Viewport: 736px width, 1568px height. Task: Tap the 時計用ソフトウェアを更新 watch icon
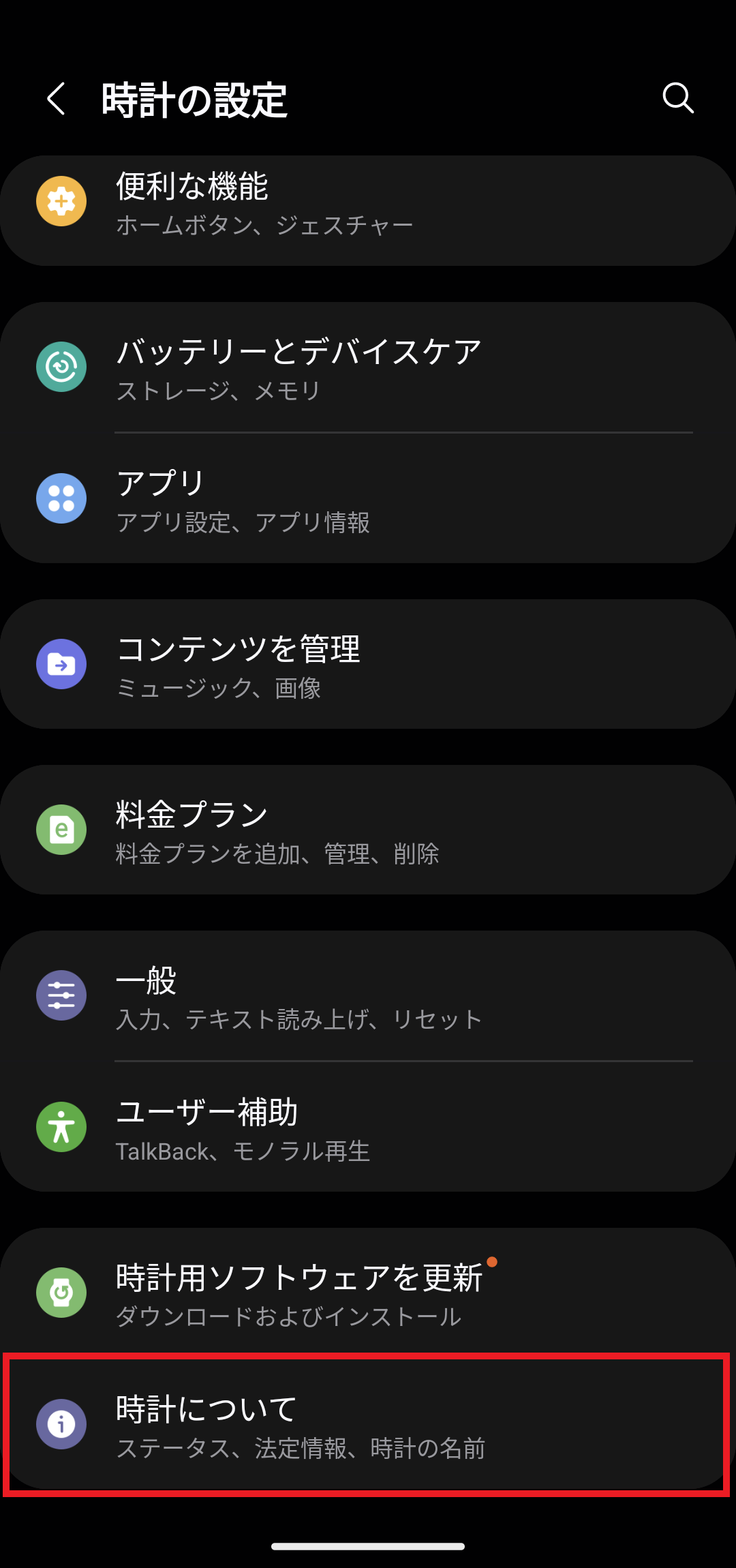pos(61,1293)
